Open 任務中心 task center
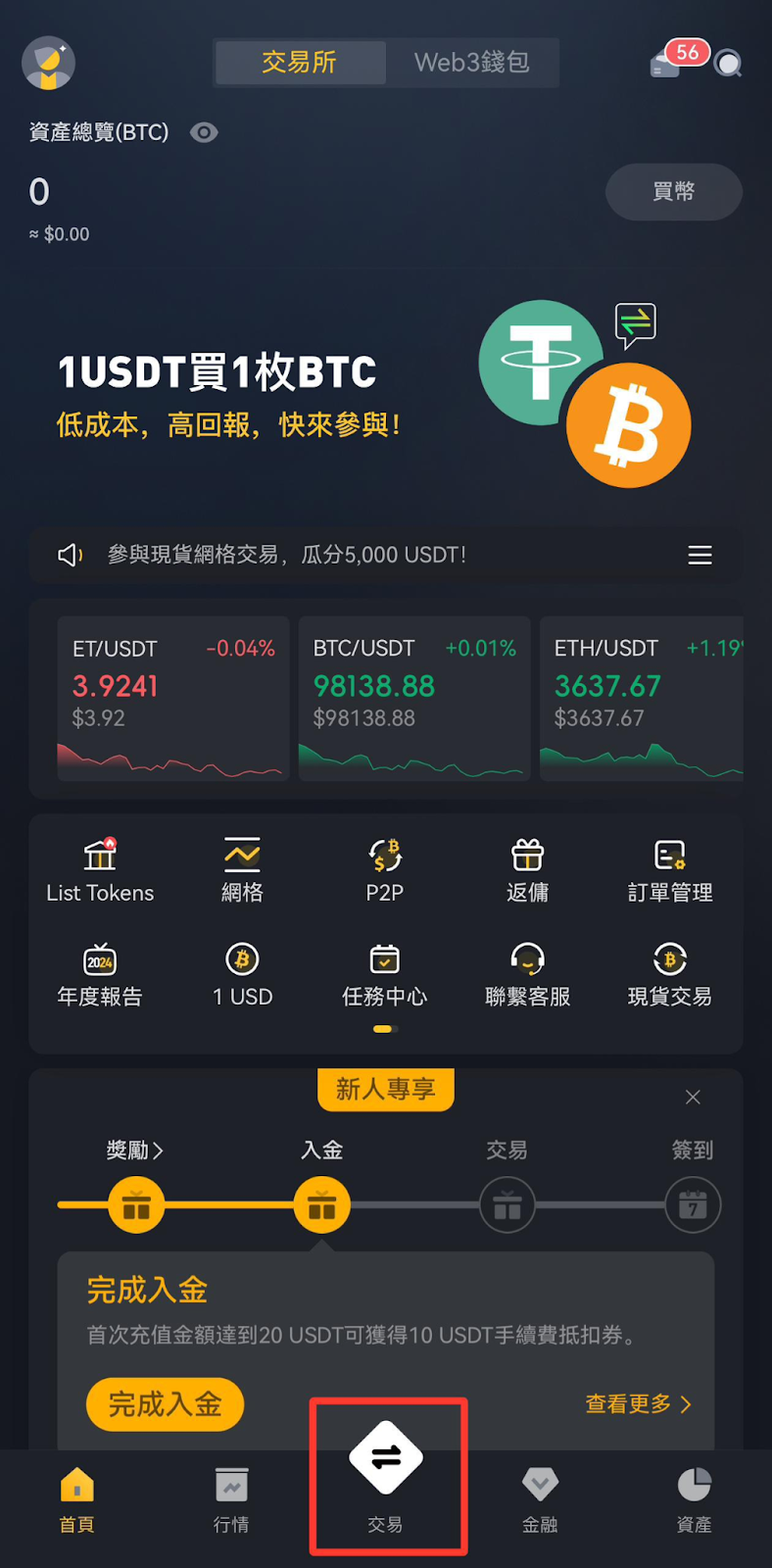This screenshot has height=1568, width=772. [385, 974]
